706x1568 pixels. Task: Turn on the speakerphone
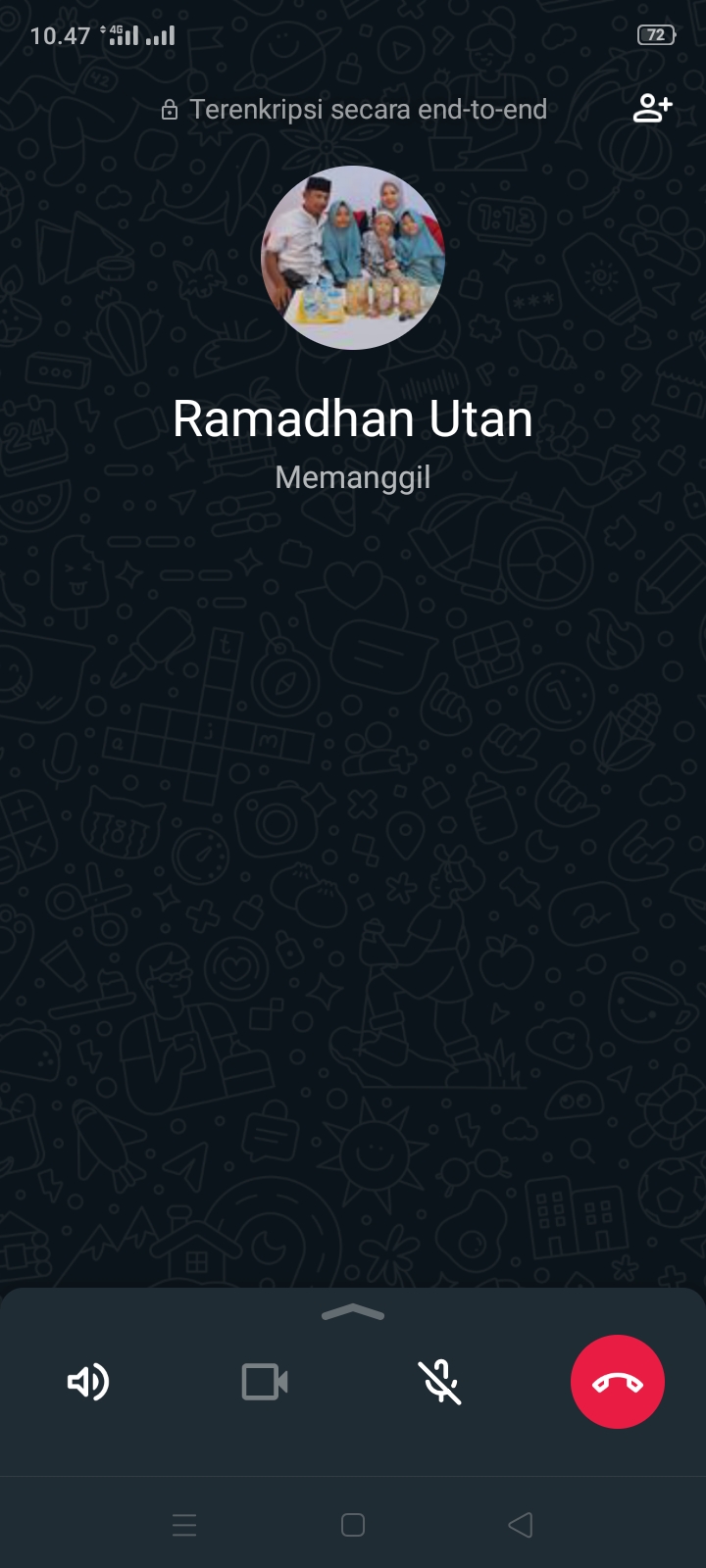(88, 1382)
